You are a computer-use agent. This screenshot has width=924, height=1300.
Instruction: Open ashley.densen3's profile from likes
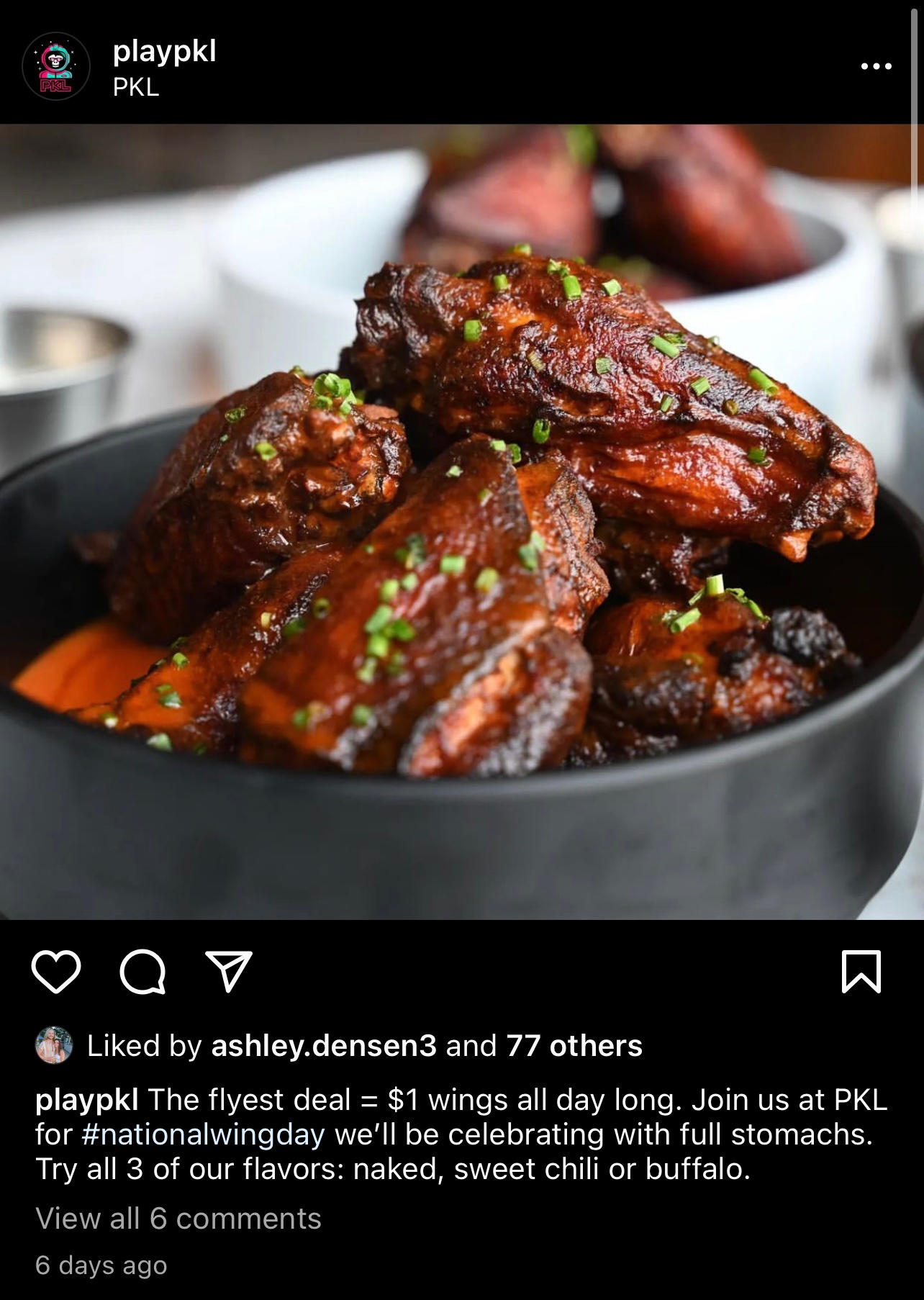click(x=323, y=1045)
